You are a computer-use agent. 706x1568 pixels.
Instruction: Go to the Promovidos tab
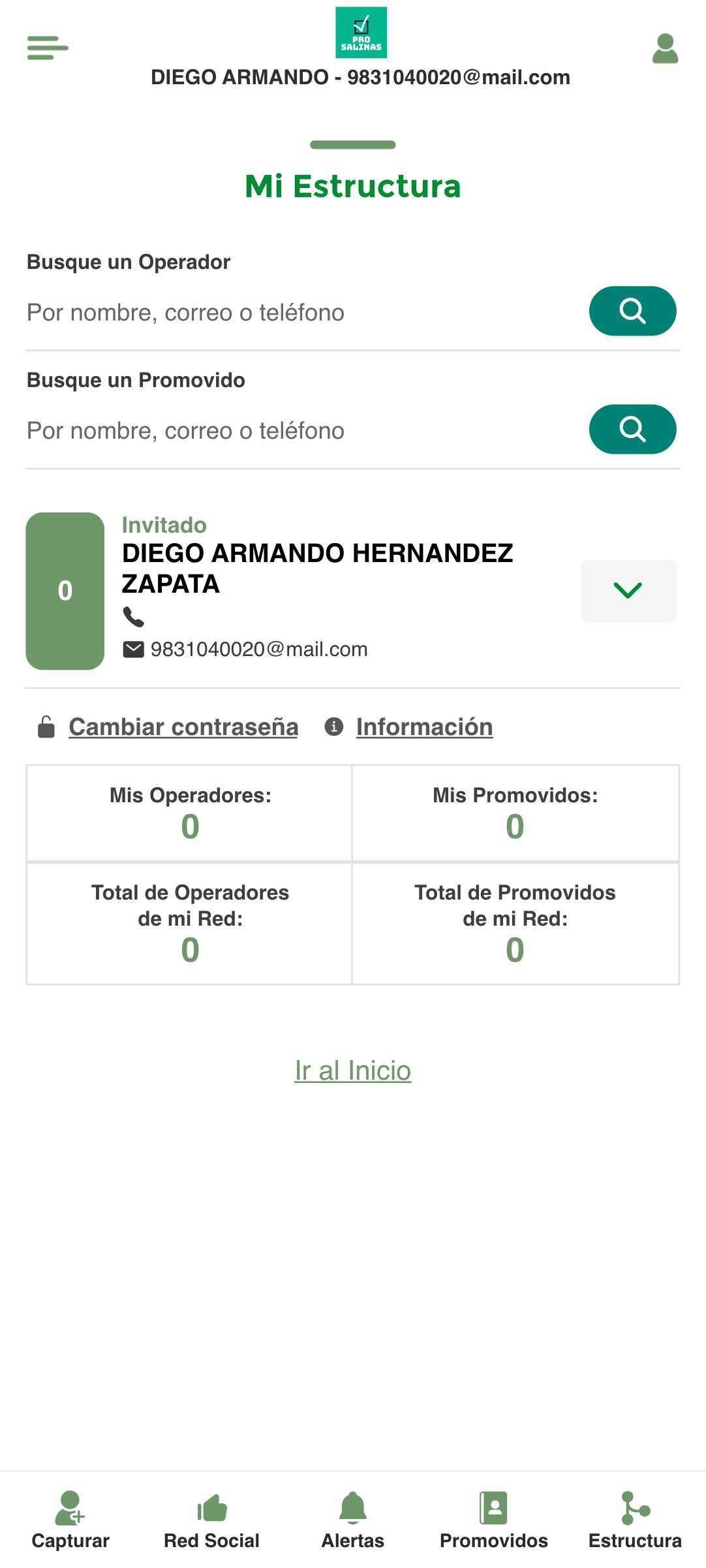[x=494, y=1520]
